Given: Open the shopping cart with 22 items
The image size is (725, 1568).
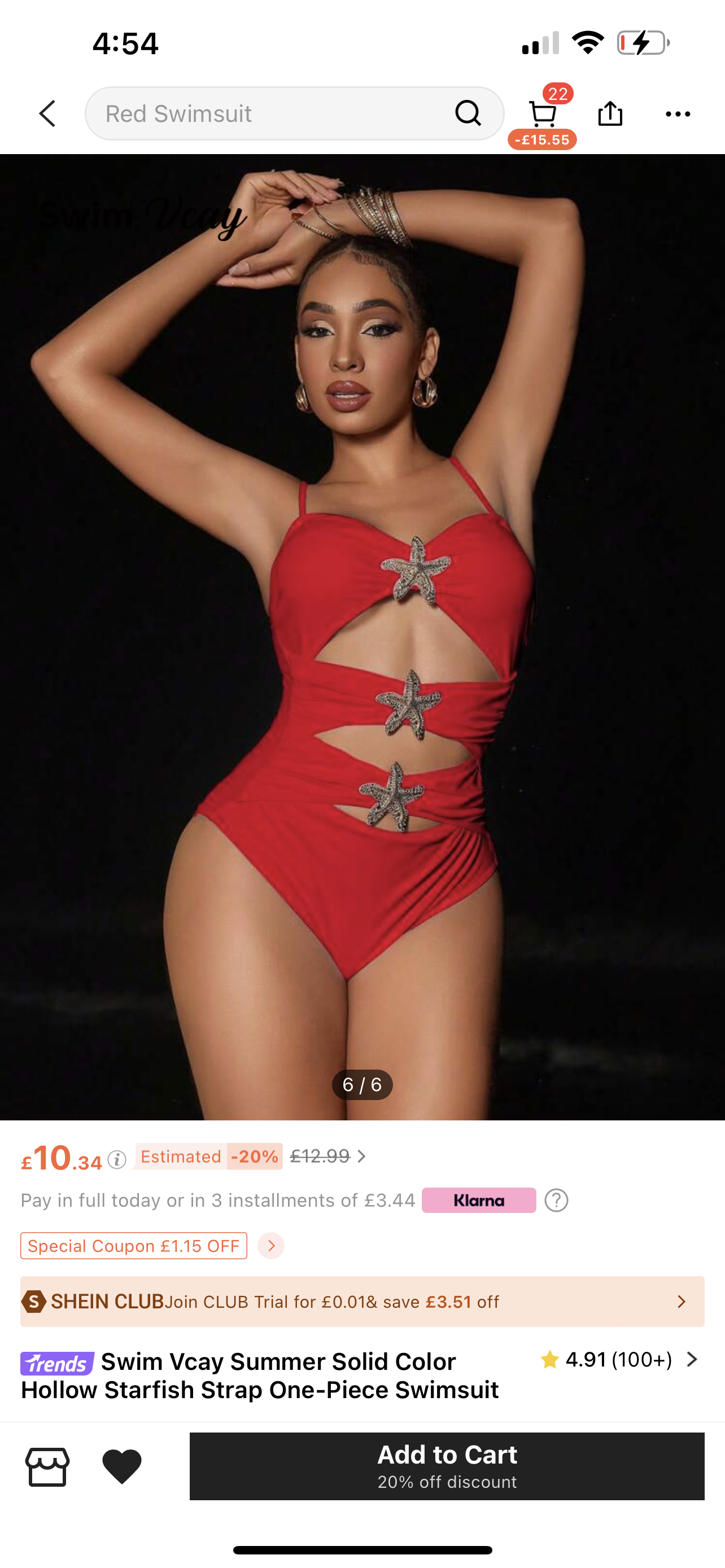Looking at the screenshot, I should click(541, 114).
